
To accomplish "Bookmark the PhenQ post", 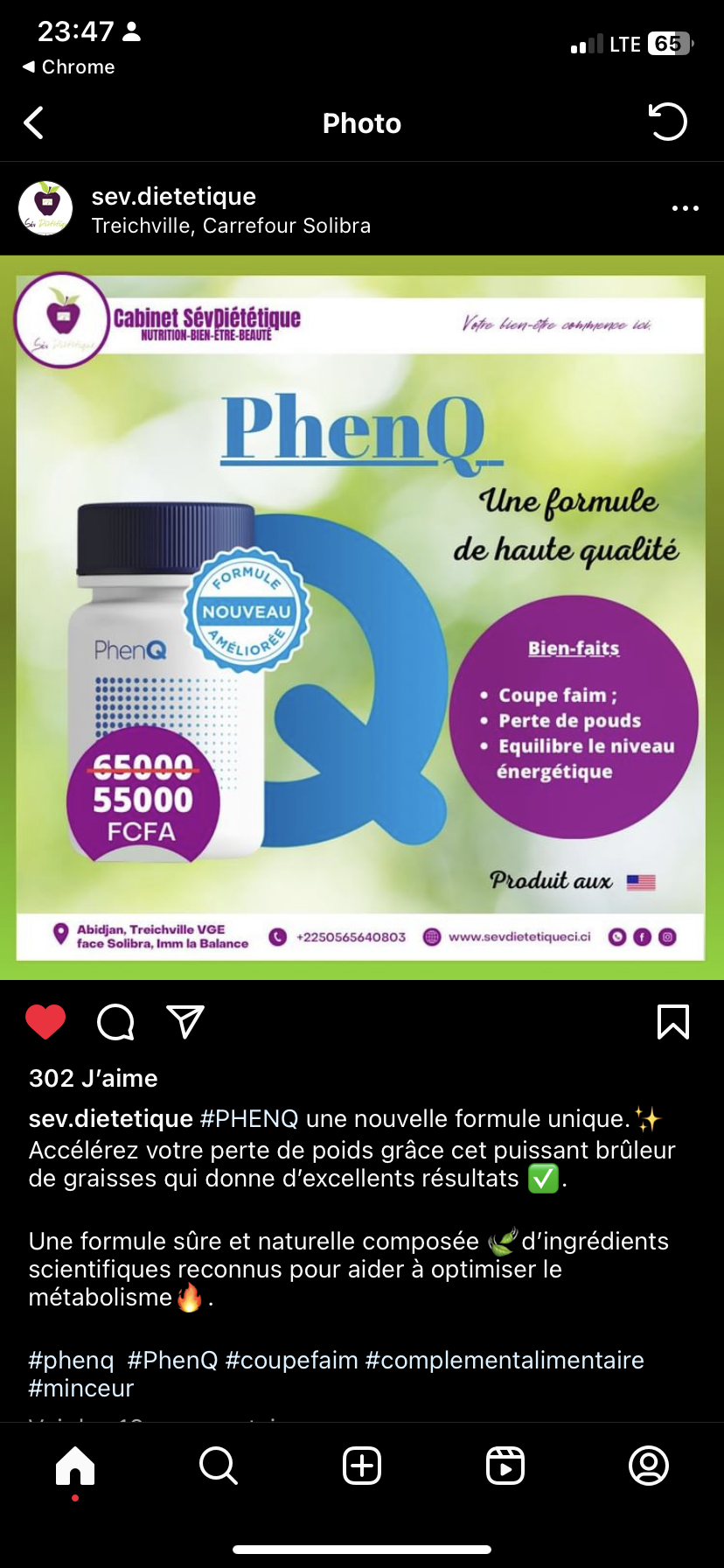I will click(672, 1021).
